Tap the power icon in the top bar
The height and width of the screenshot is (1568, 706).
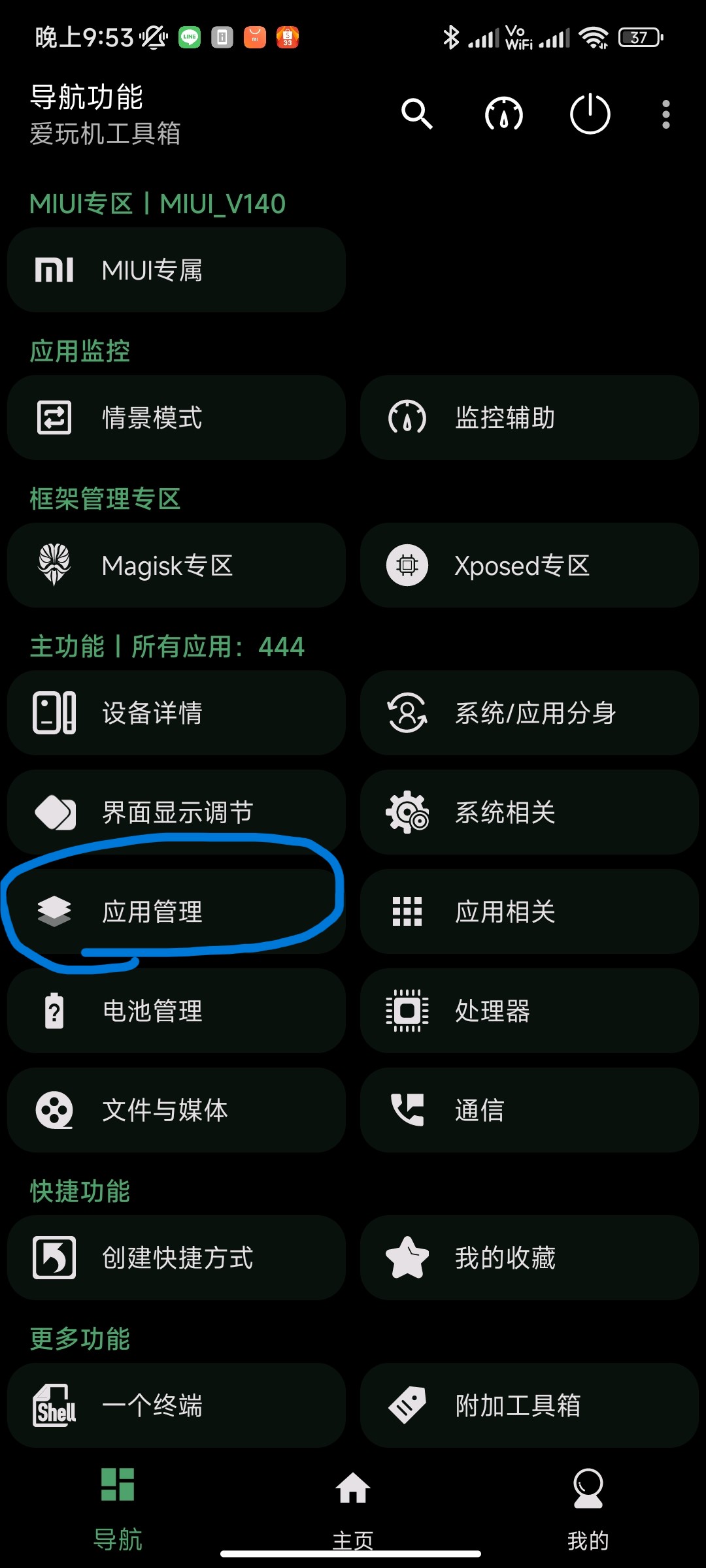(589, 114)
